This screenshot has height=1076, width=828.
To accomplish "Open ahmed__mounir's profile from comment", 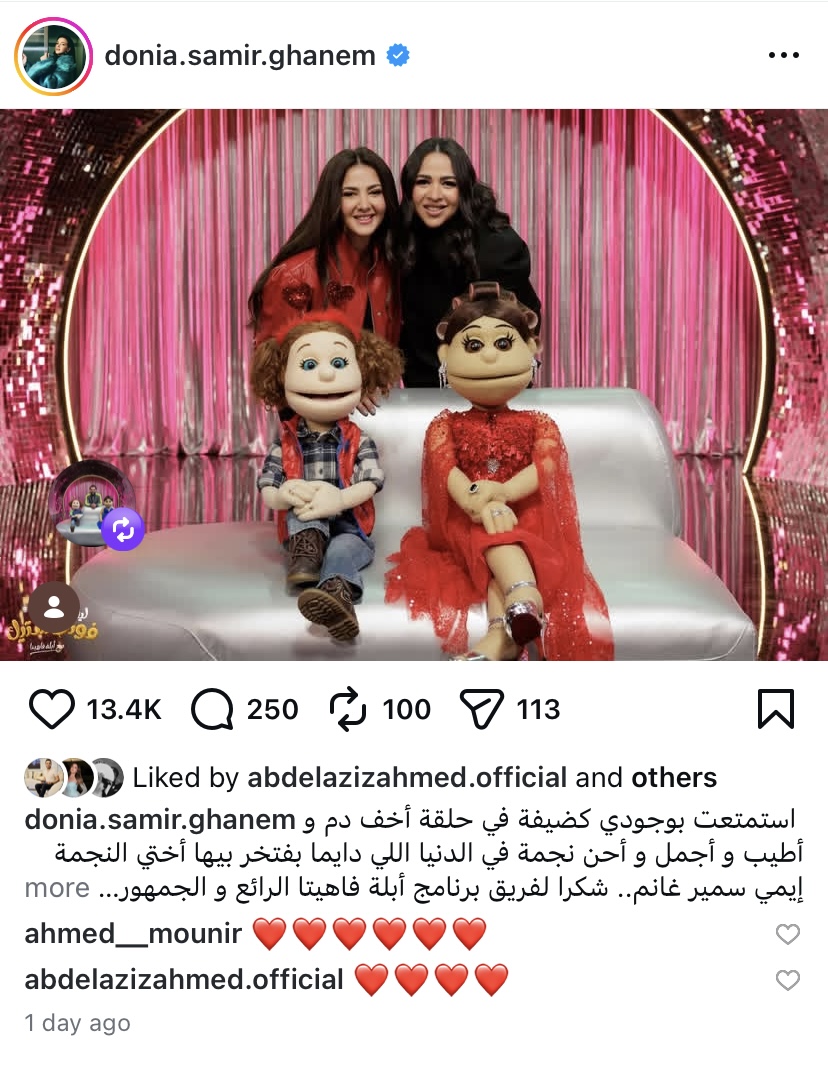I will pyautogui.click(x=133, y=935).
